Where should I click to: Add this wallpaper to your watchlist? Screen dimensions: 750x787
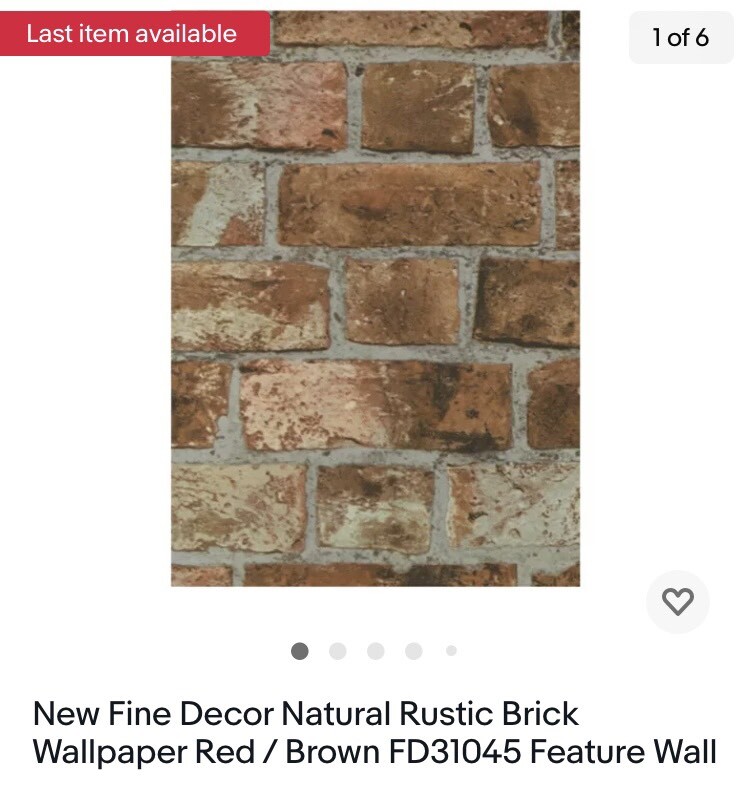point(677,602)
